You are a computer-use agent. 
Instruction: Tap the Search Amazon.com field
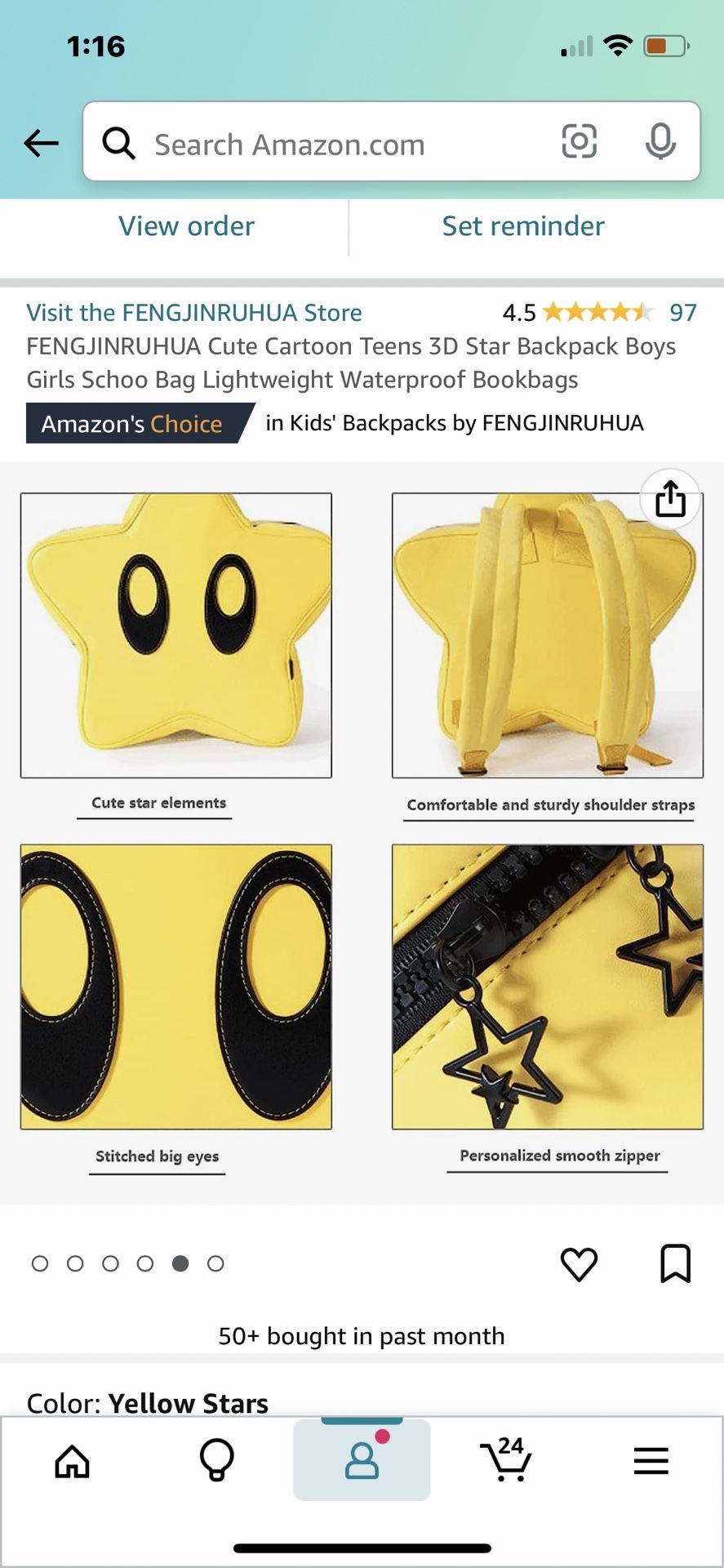326,145
